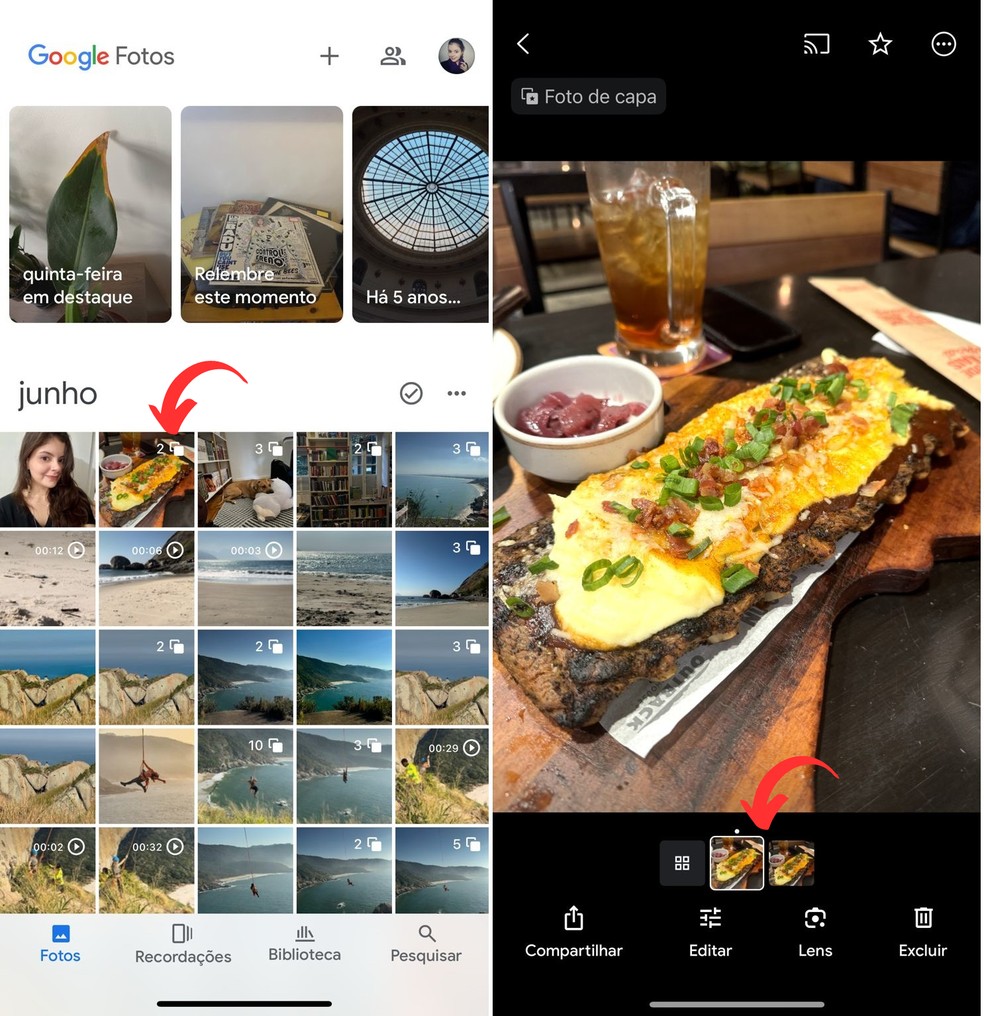Image resolution: width=984 pixels, height=1016 pixels.
Task: Mark the photo as favorite with star
Action: point(880,44)
